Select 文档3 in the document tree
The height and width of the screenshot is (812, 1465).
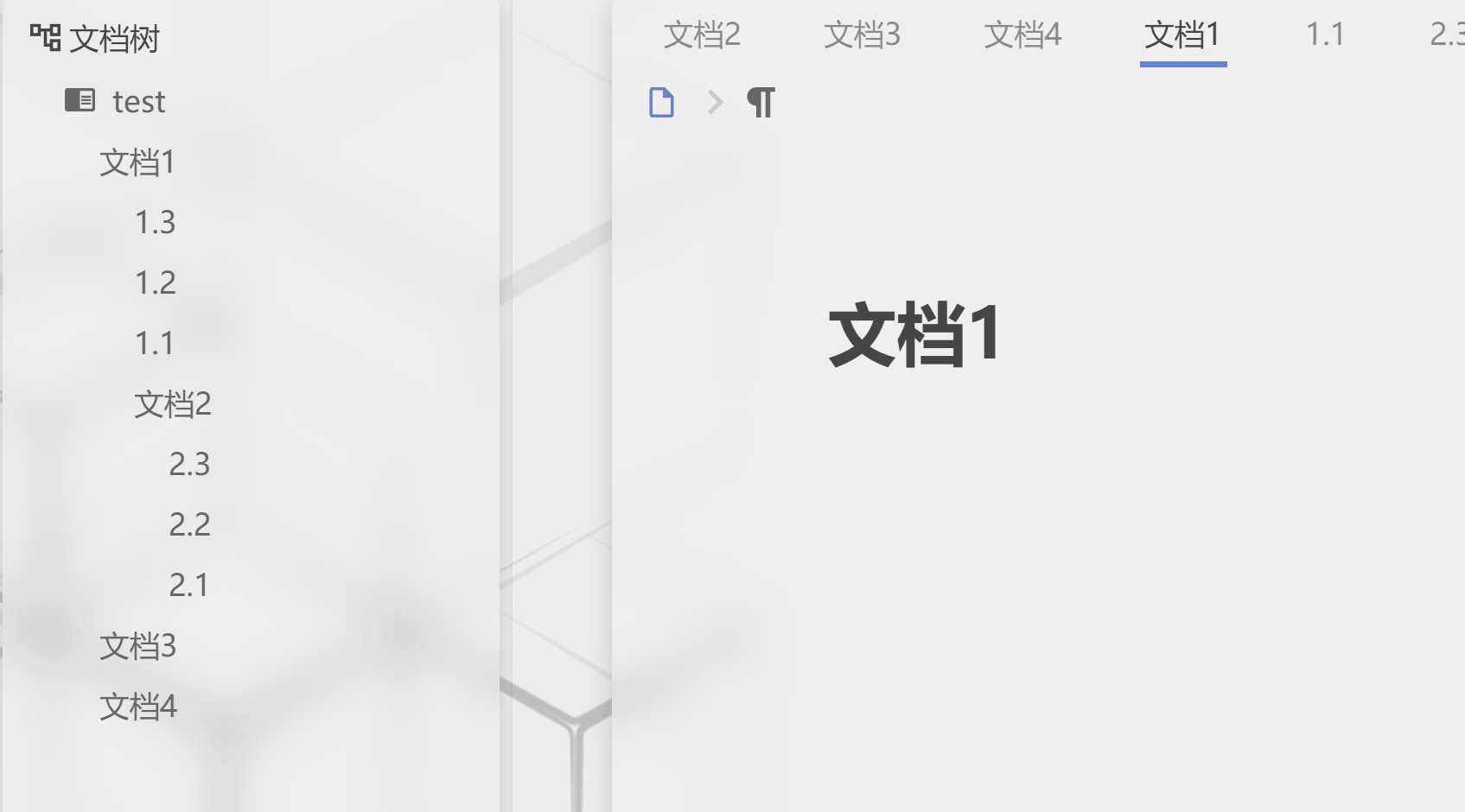[138, 646]
